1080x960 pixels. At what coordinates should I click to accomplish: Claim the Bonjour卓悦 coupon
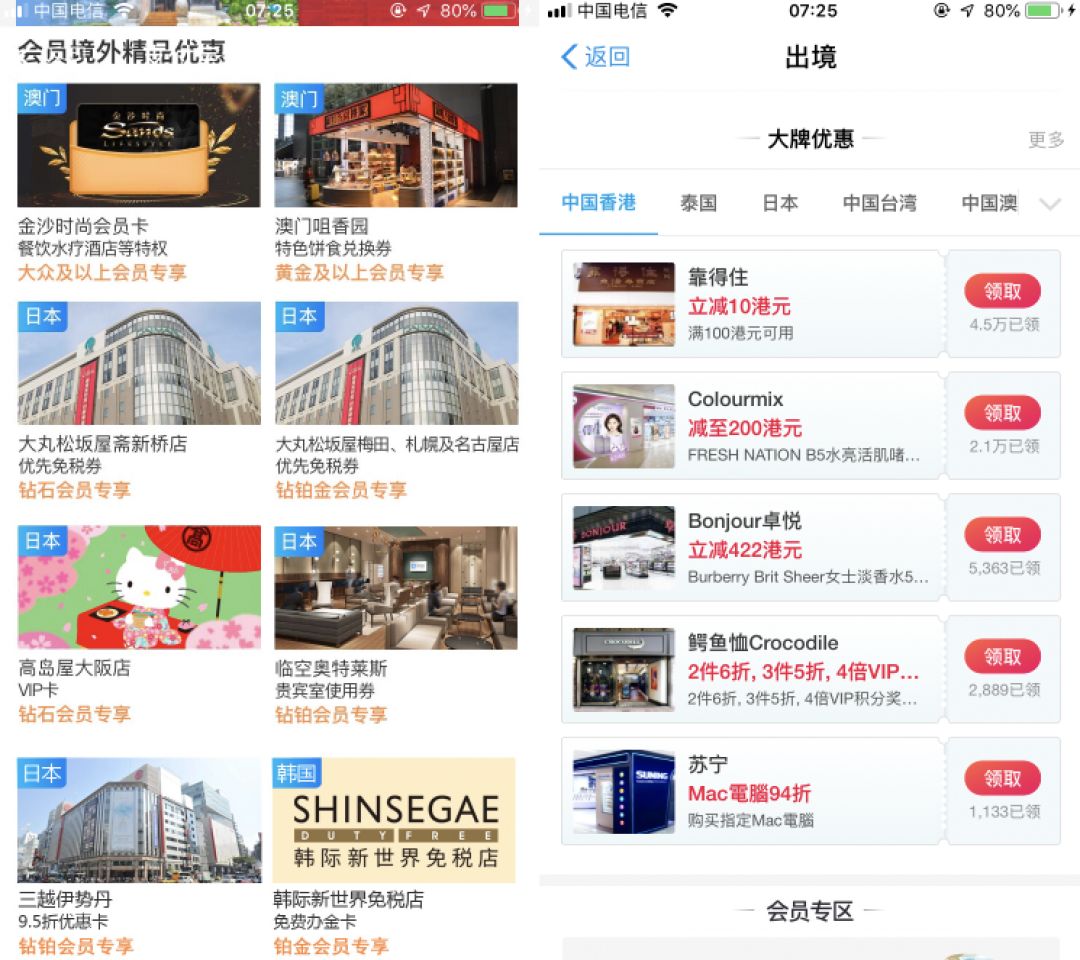1002,535
